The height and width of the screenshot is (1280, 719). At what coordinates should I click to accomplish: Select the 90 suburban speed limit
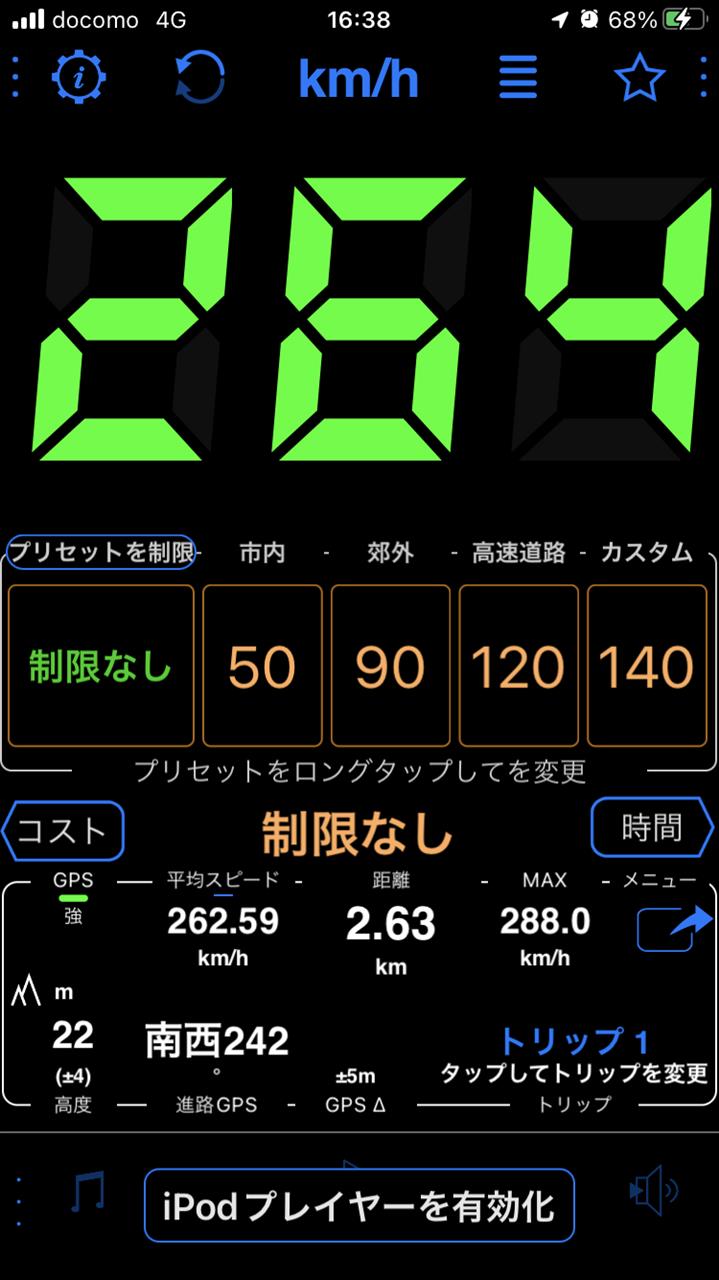pos(390,666)
